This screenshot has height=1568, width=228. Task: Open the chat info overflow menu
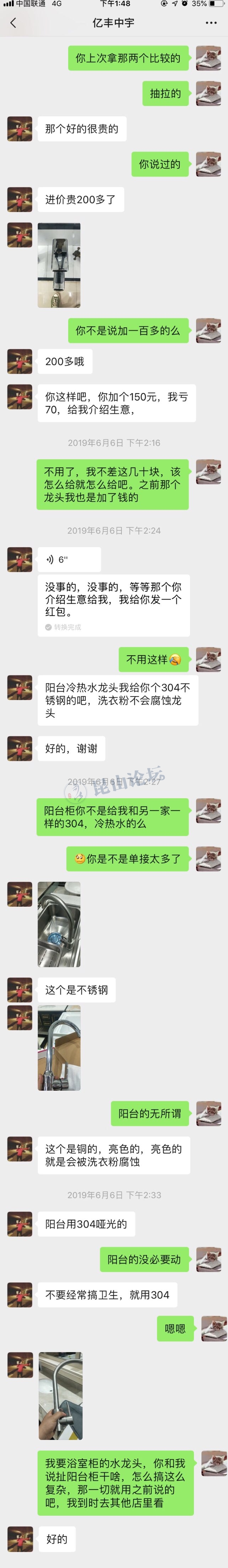tap(211, 23)
